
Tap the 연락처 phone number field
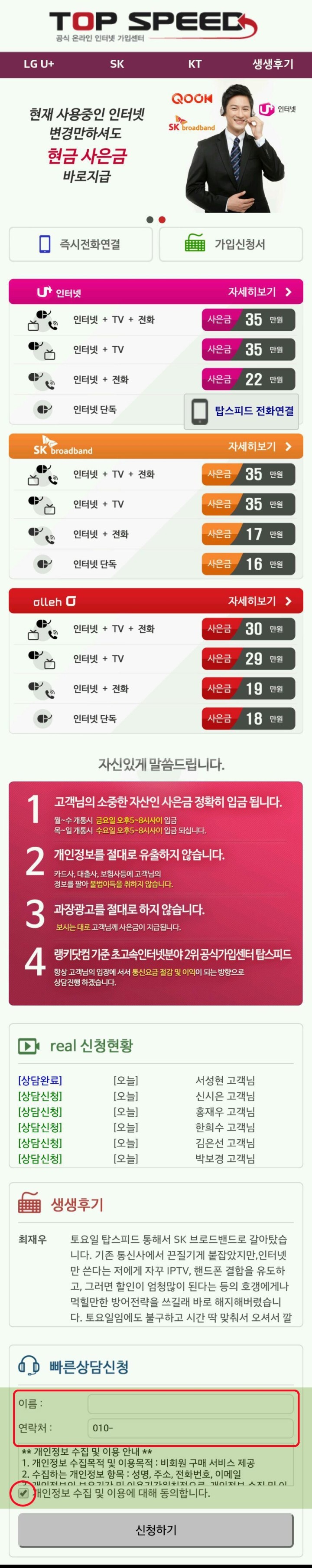click(x=190, y=1428)
